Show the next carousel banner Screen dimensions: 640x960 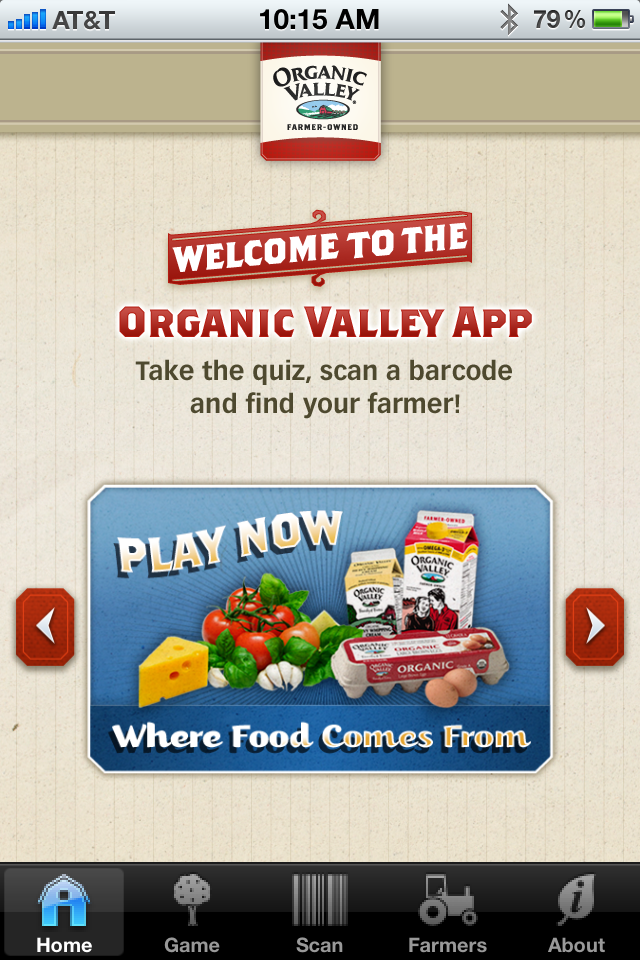pyautogui.click(x=594, y=627)
